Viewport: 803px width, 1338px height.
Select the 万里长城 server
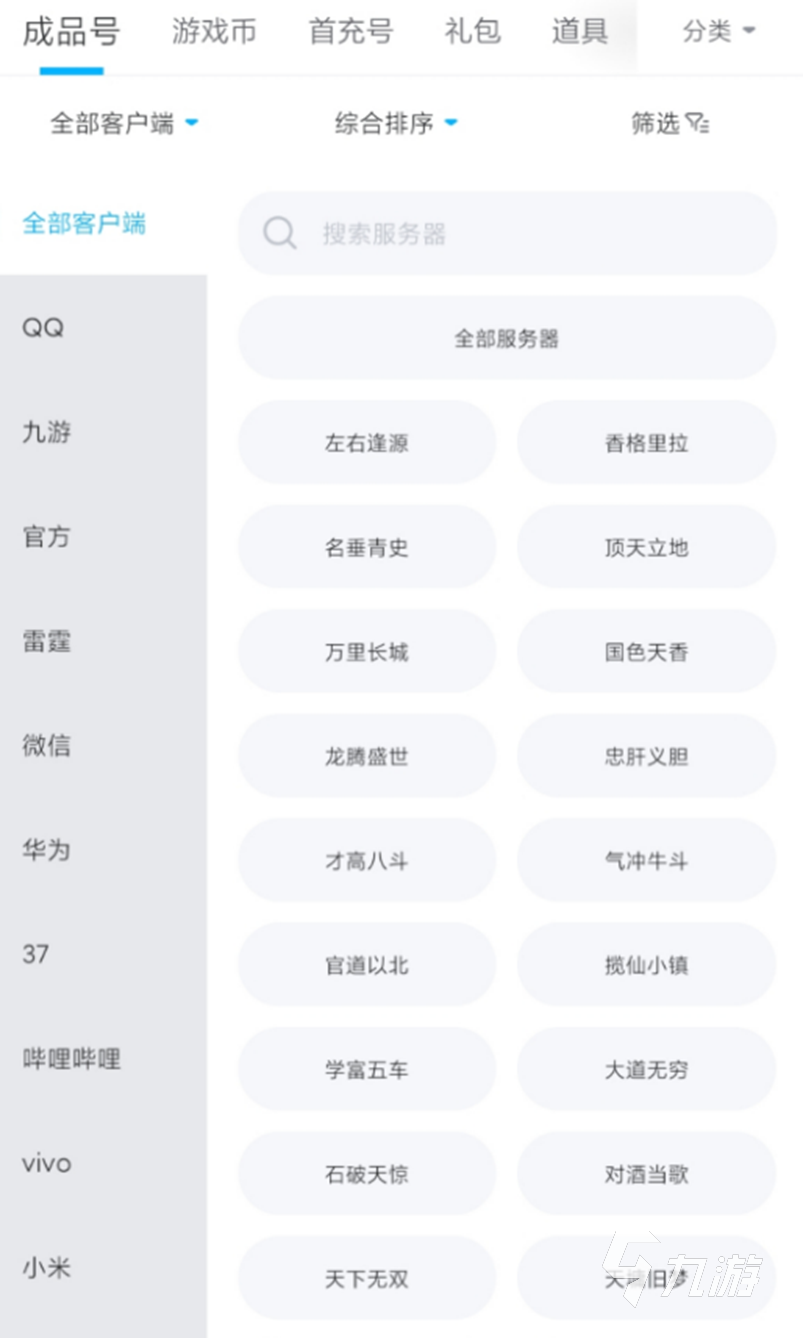[366, 652]
